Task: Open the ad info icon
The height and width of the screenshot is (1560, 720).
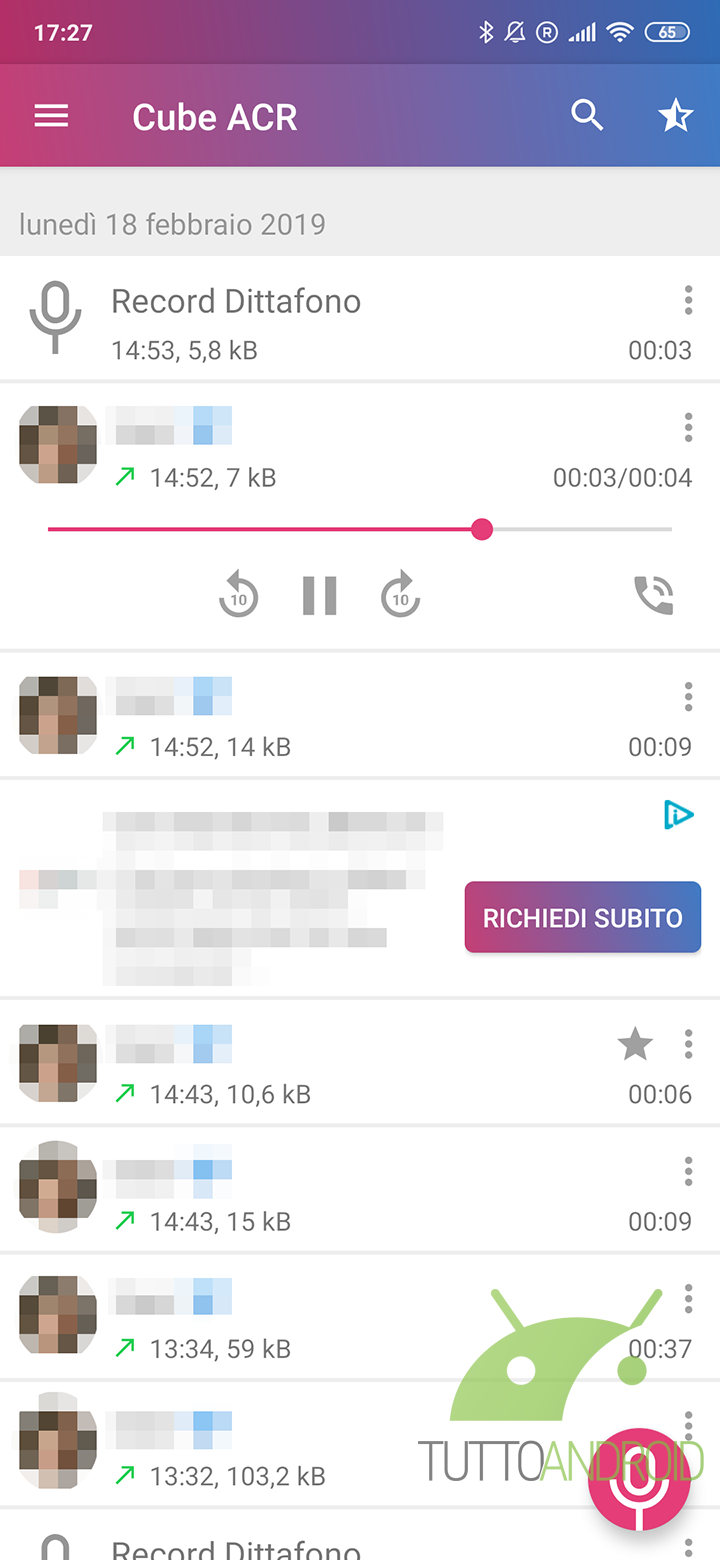Action: (x=679, y=816)
